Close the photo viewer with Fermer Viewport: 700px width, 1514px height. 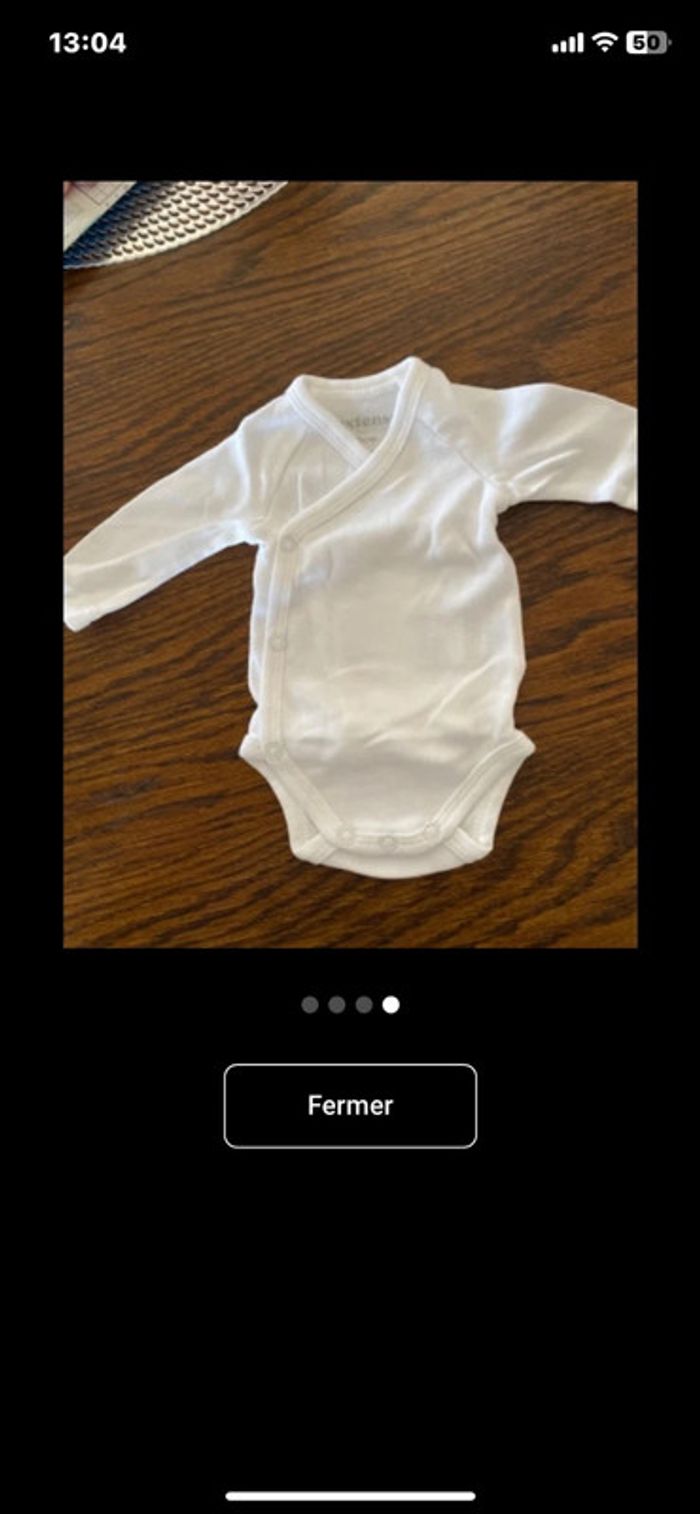tap(350, 1105)
